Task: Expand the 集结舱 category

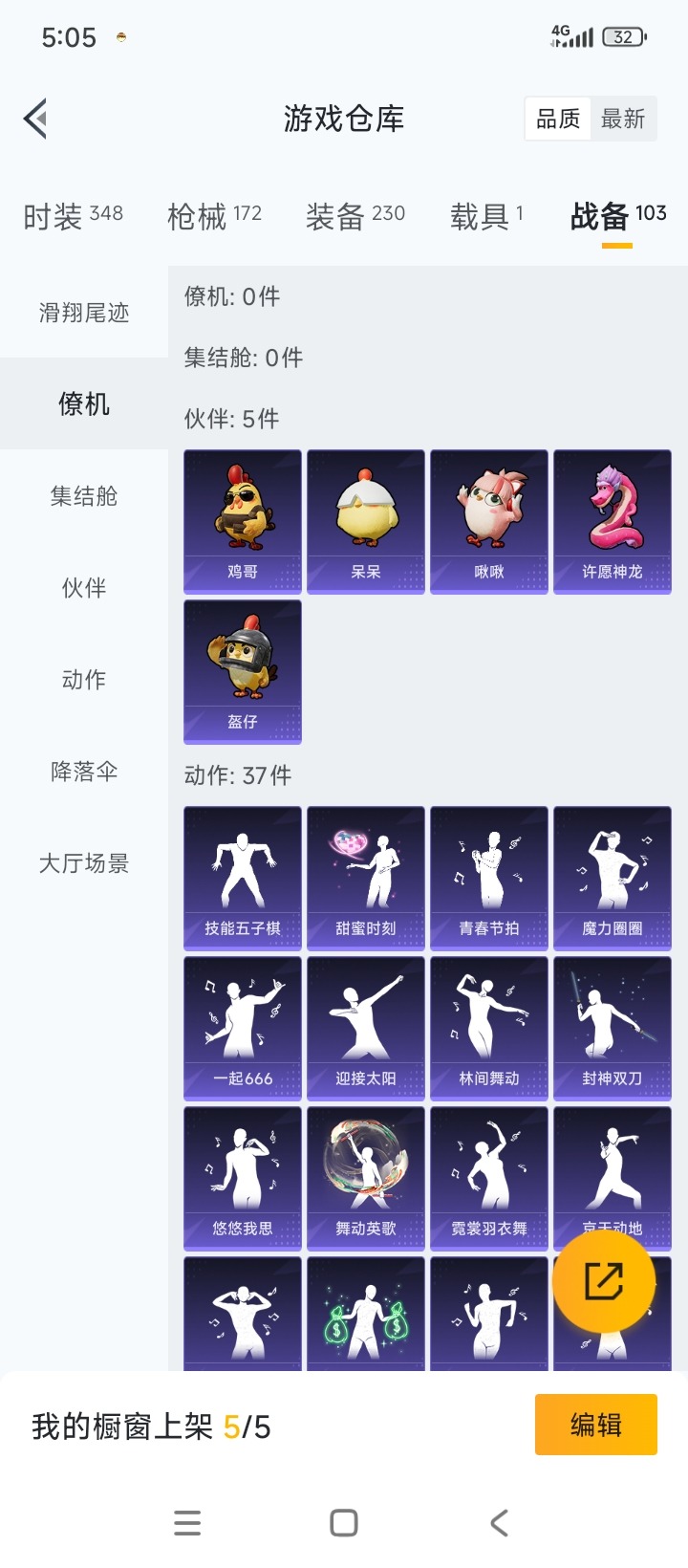Action: click(81, 496)
